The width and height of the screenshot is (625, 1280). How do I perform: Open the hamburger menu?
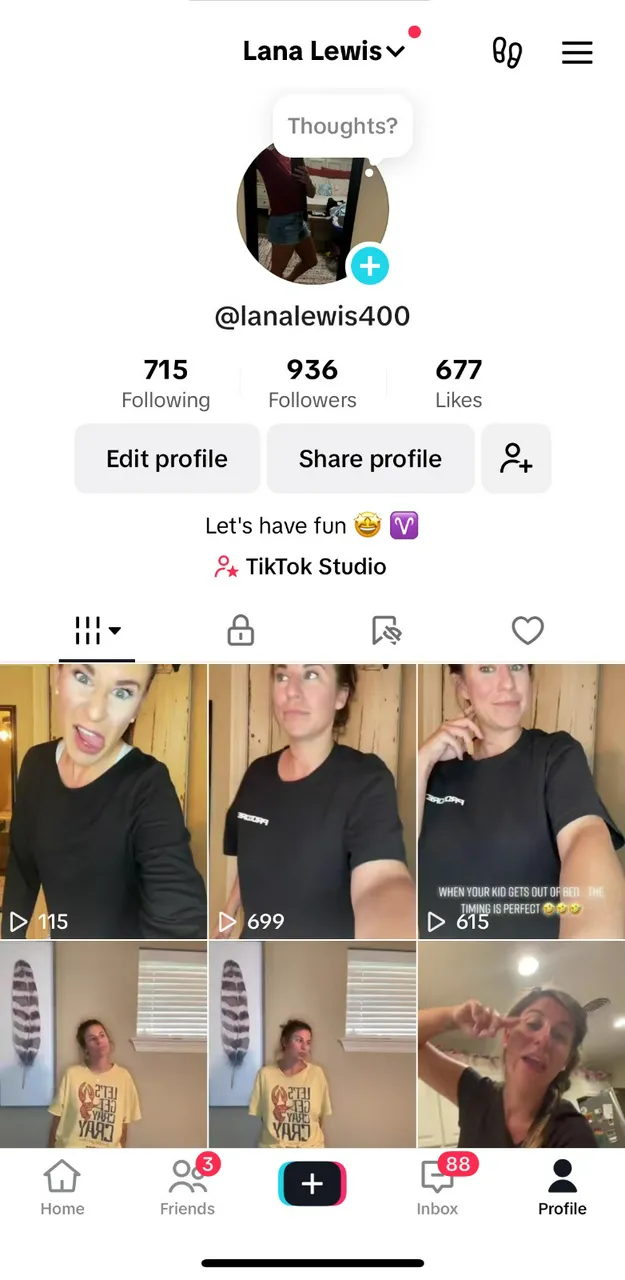577,52
